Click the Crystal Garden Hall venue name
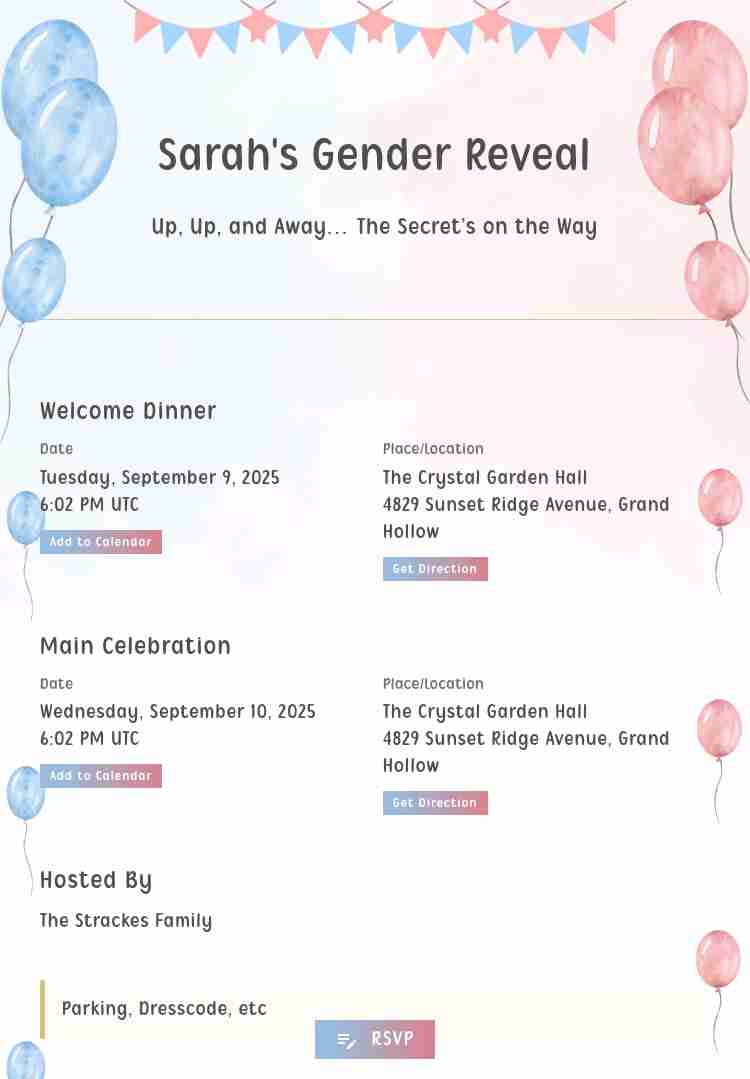This screenshot has width=750, height=1079. point(485,477)
